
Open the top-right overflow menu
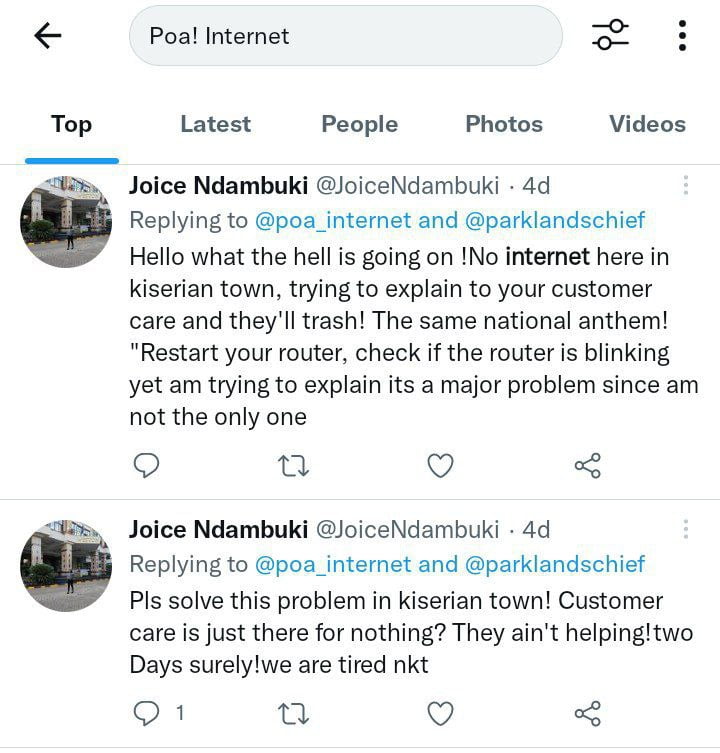click(x=682, y=36)
